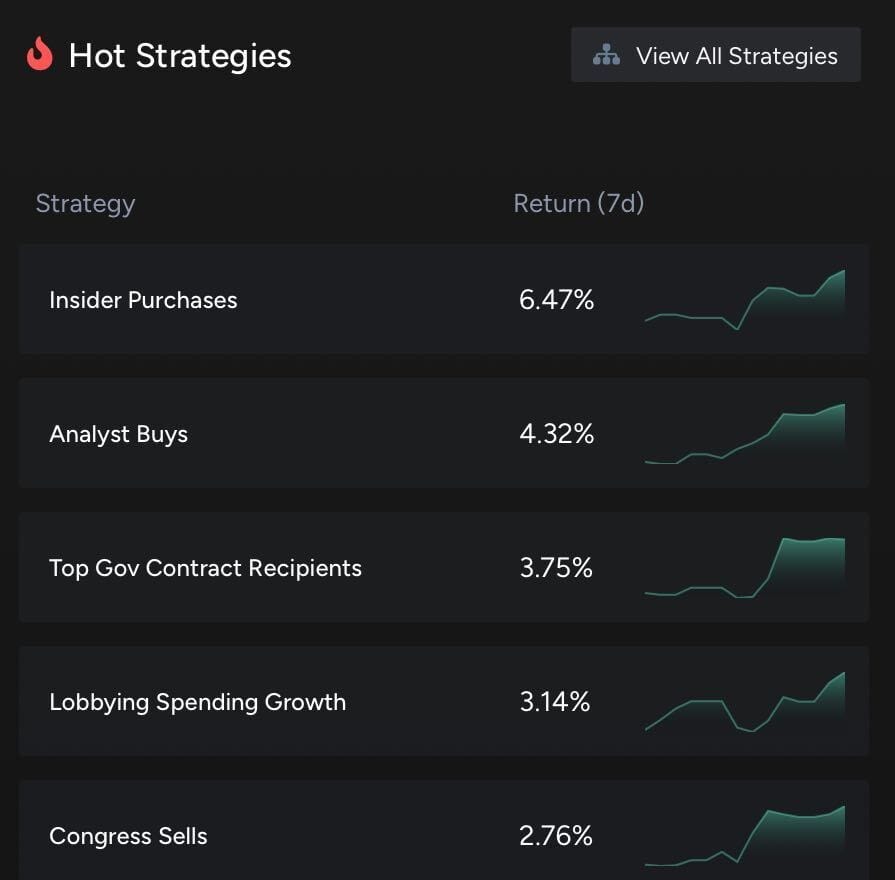View Top Gov Contract Recipients strategy

pos(205,568)
